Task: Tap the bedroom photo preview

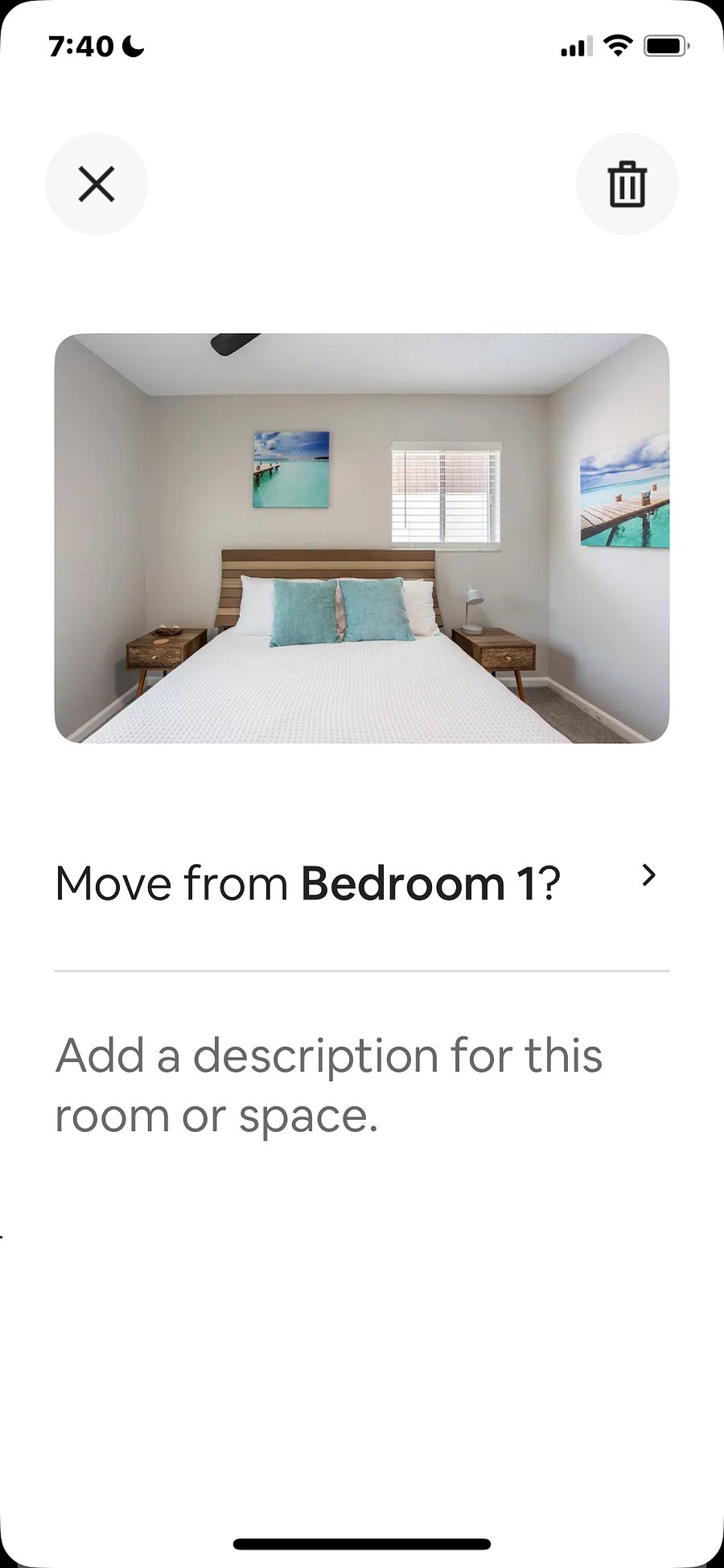Action: (361, 537)
